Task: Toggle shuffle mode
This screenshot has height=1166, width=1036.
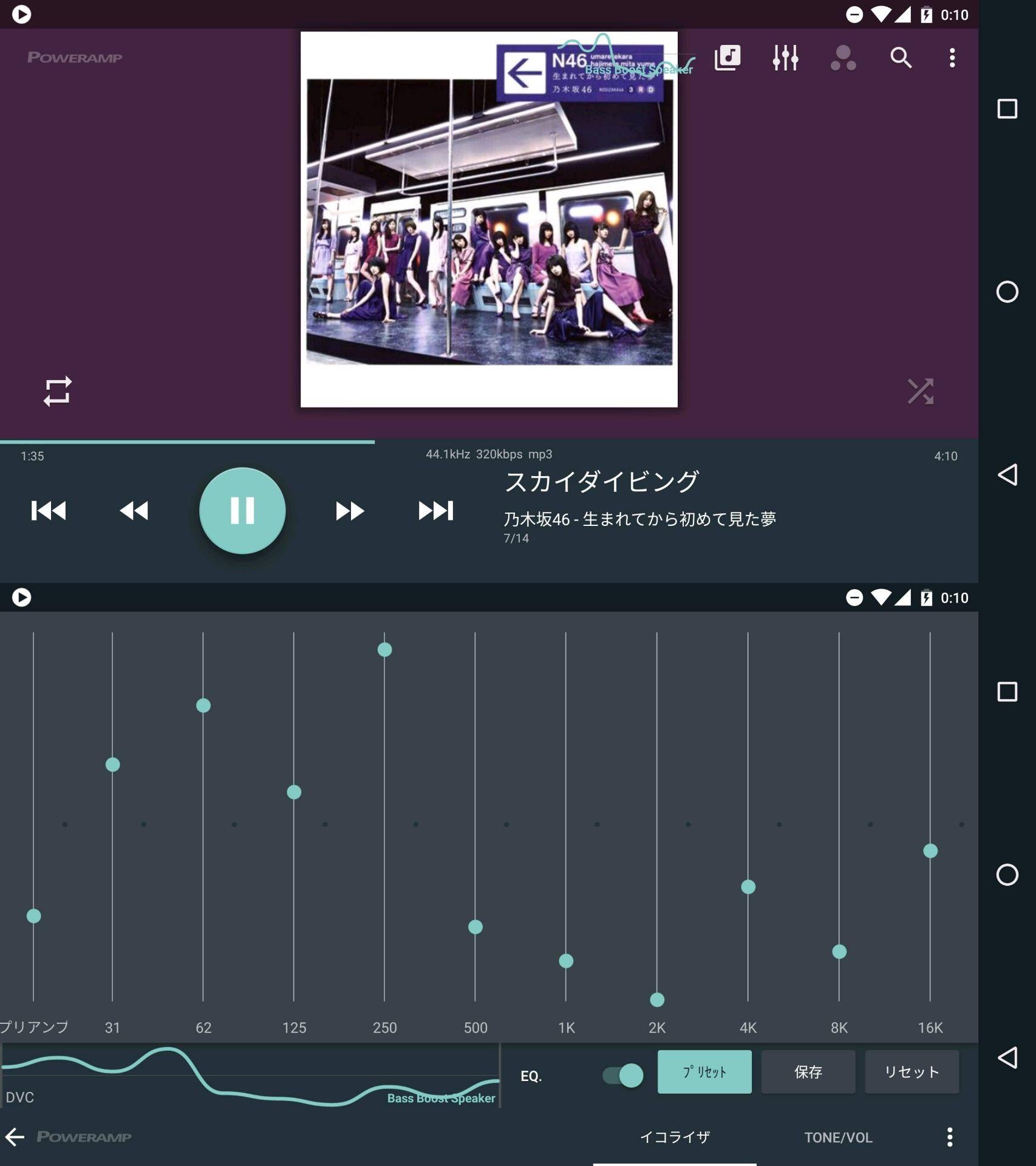Action: tap(920, 391)
